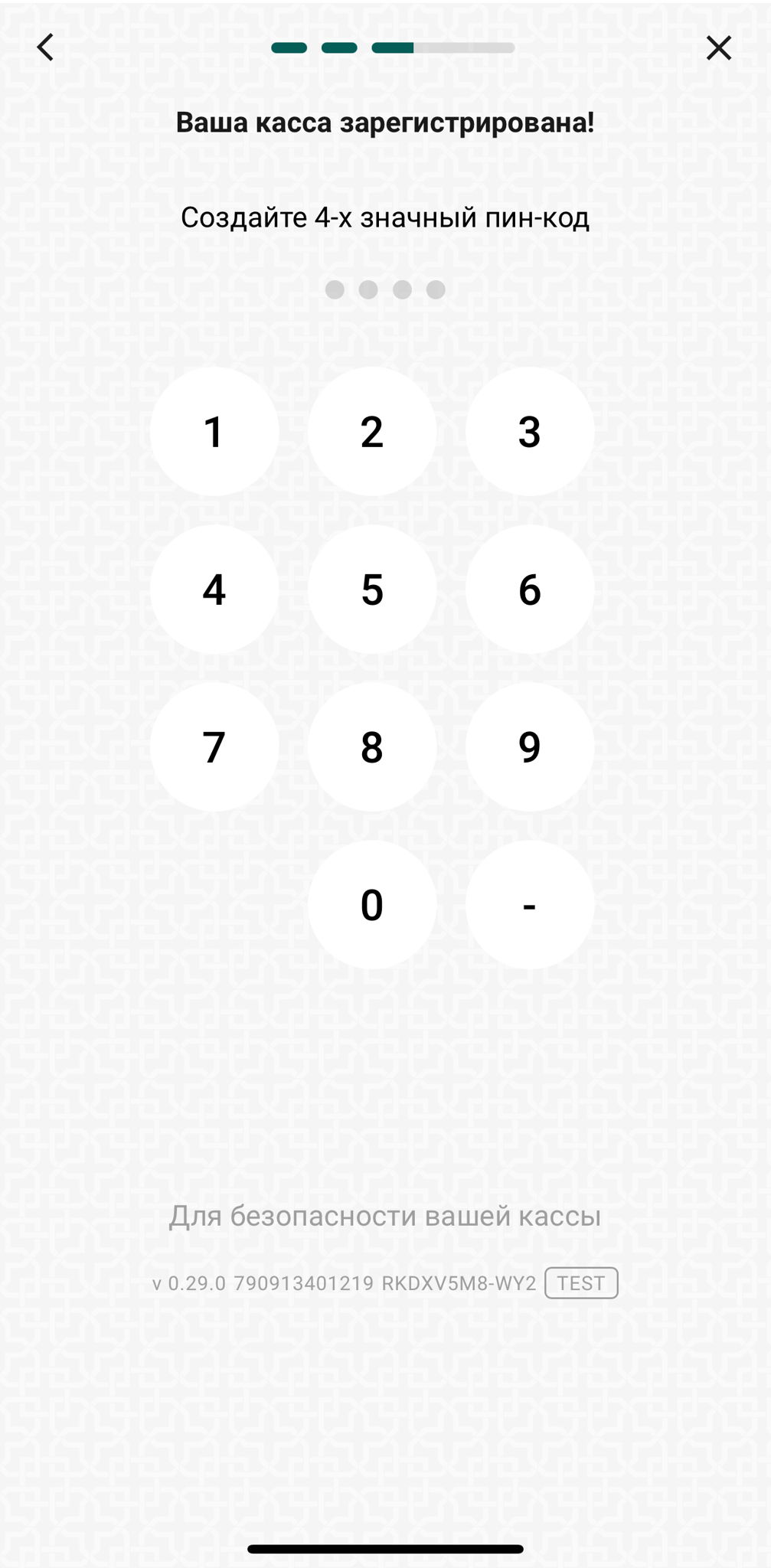The width and height of the screenshot is (771, 1568).
Task: Enter digit 4 for the PIN
Action: click(214, 590)
